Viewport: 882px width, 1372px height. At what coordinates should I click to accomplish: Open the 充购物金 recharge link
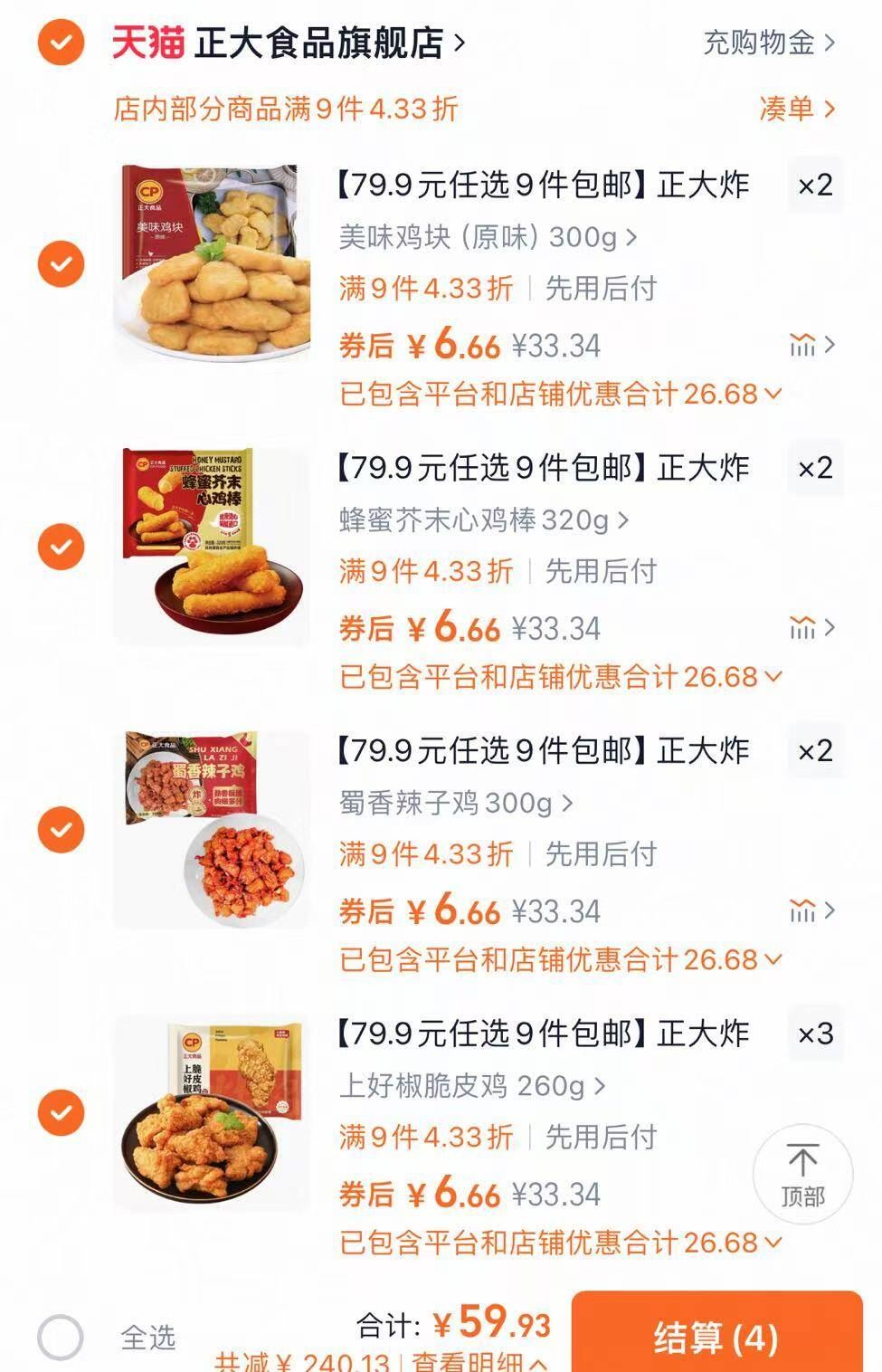pos(760,43)
